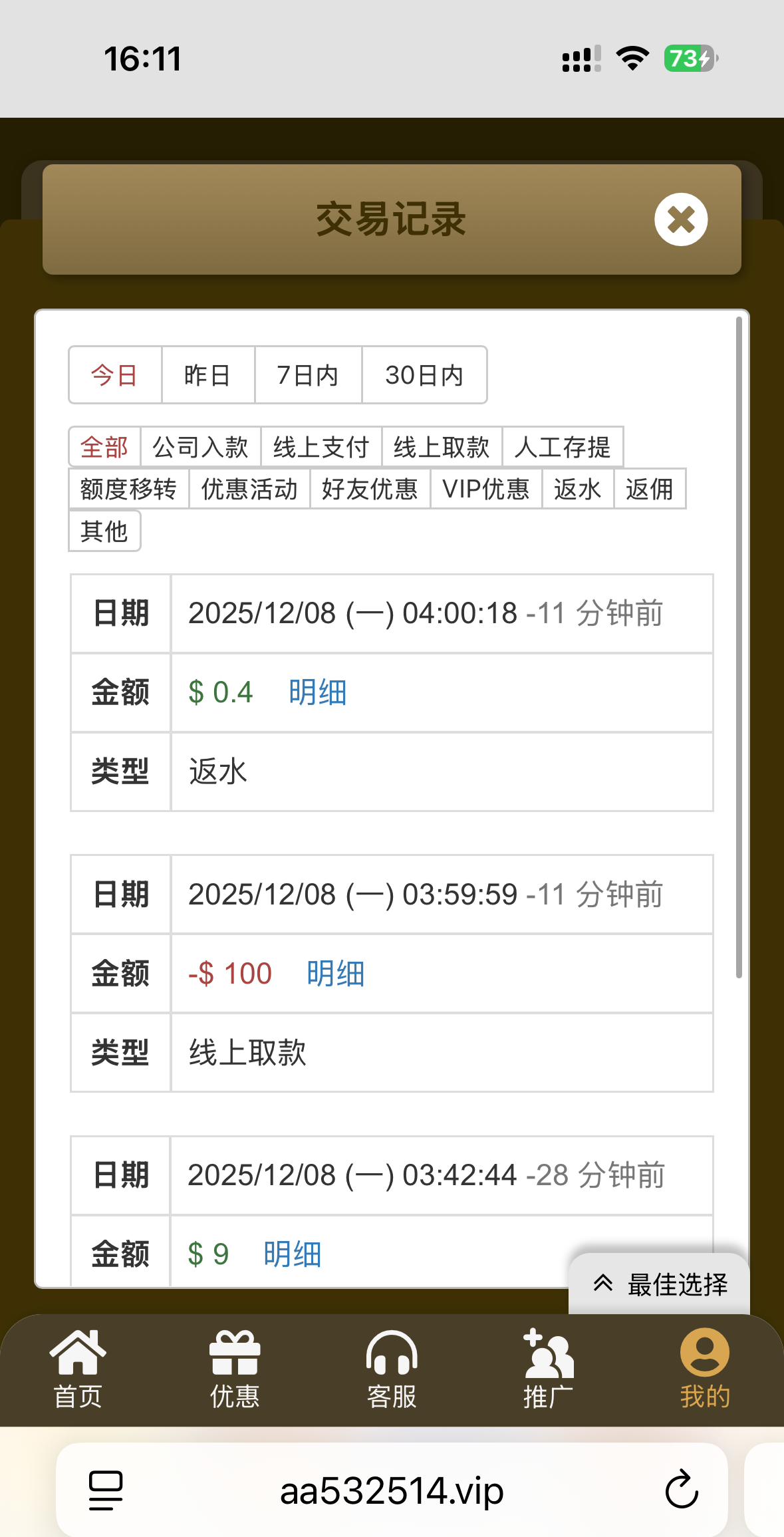
Task: Select the 返佣 filter
Action: [649, 489]
